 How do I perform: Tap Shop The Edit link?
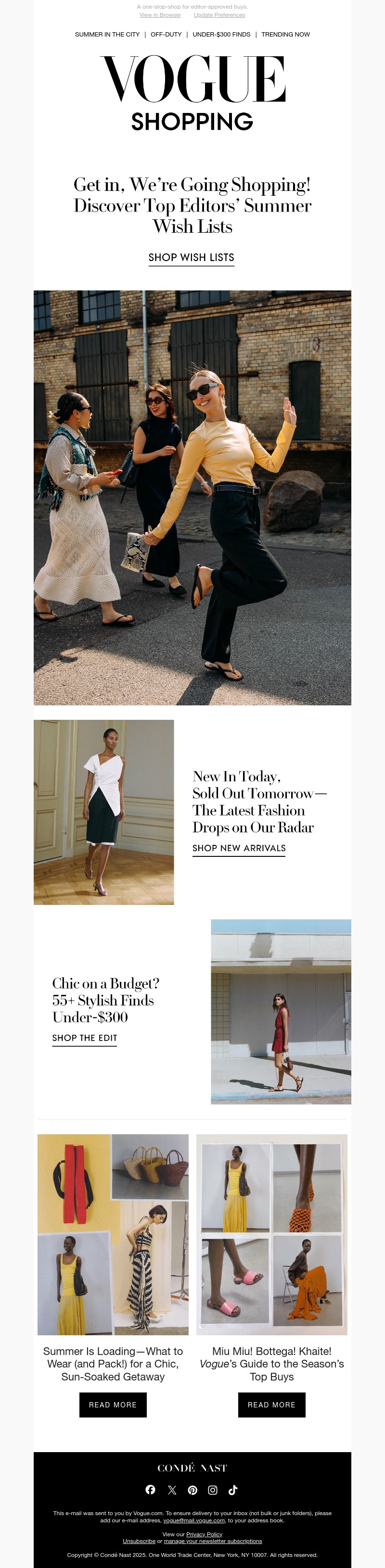point(85,1038)
